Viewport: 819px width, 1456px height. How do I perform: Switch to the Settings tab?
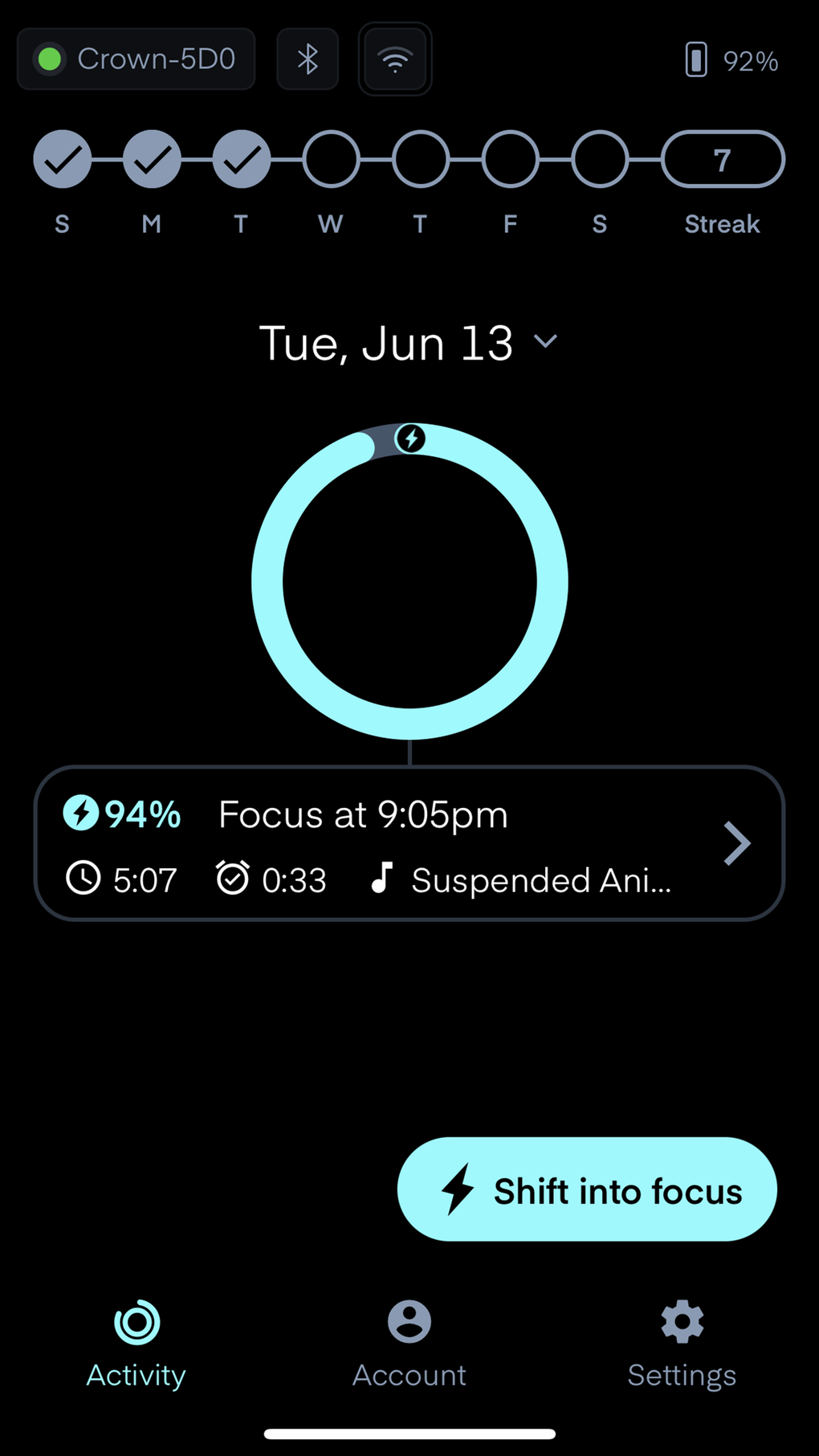coord(682,1343)
